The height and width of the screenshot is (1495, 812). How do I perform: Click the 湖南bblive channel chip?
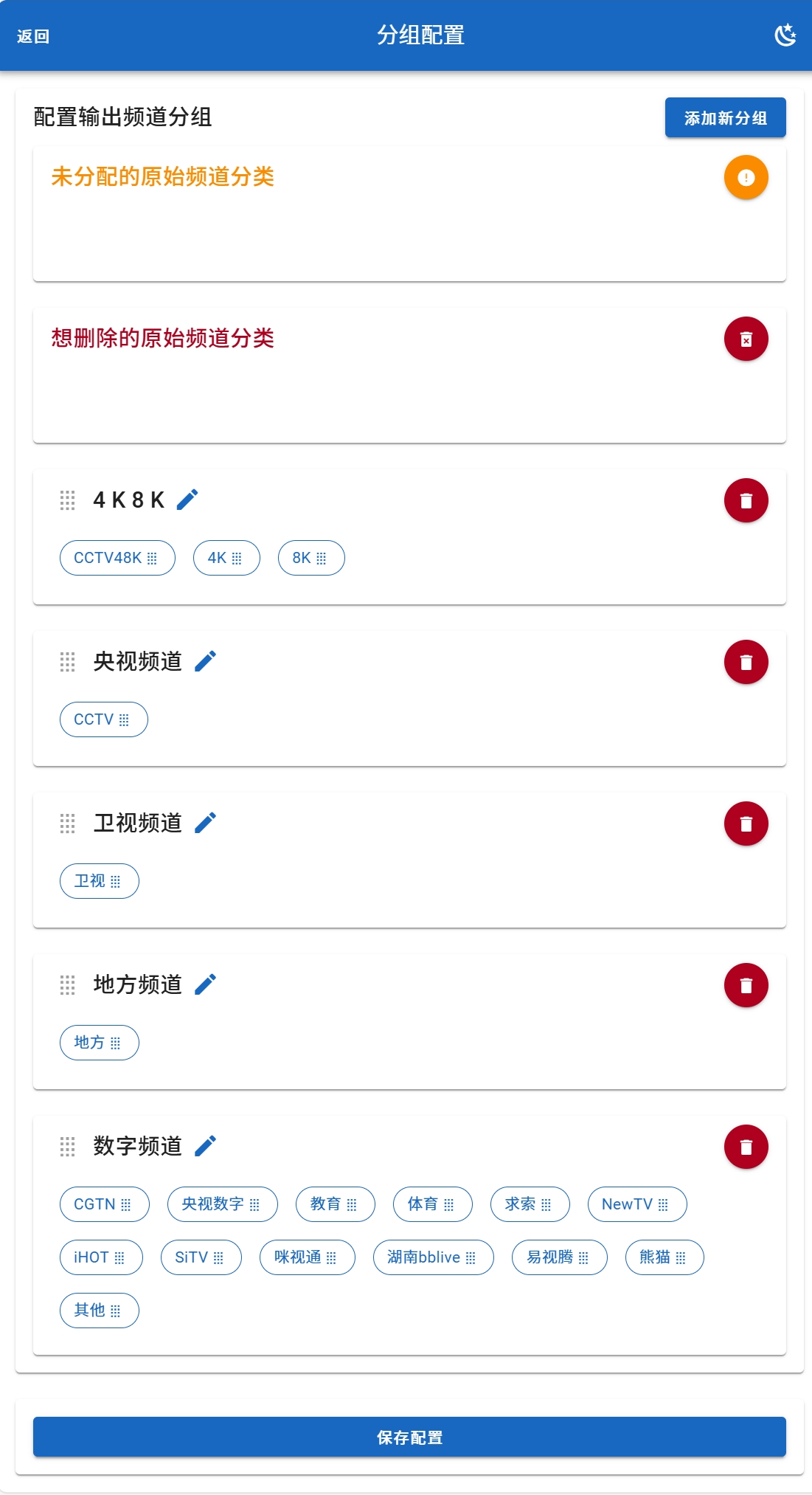[433, 1257]
